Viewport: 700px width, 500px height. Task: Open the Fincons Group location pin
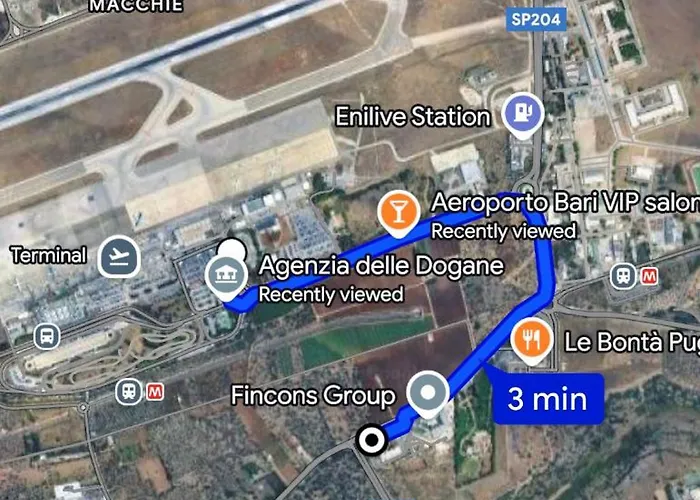(431, 395)
